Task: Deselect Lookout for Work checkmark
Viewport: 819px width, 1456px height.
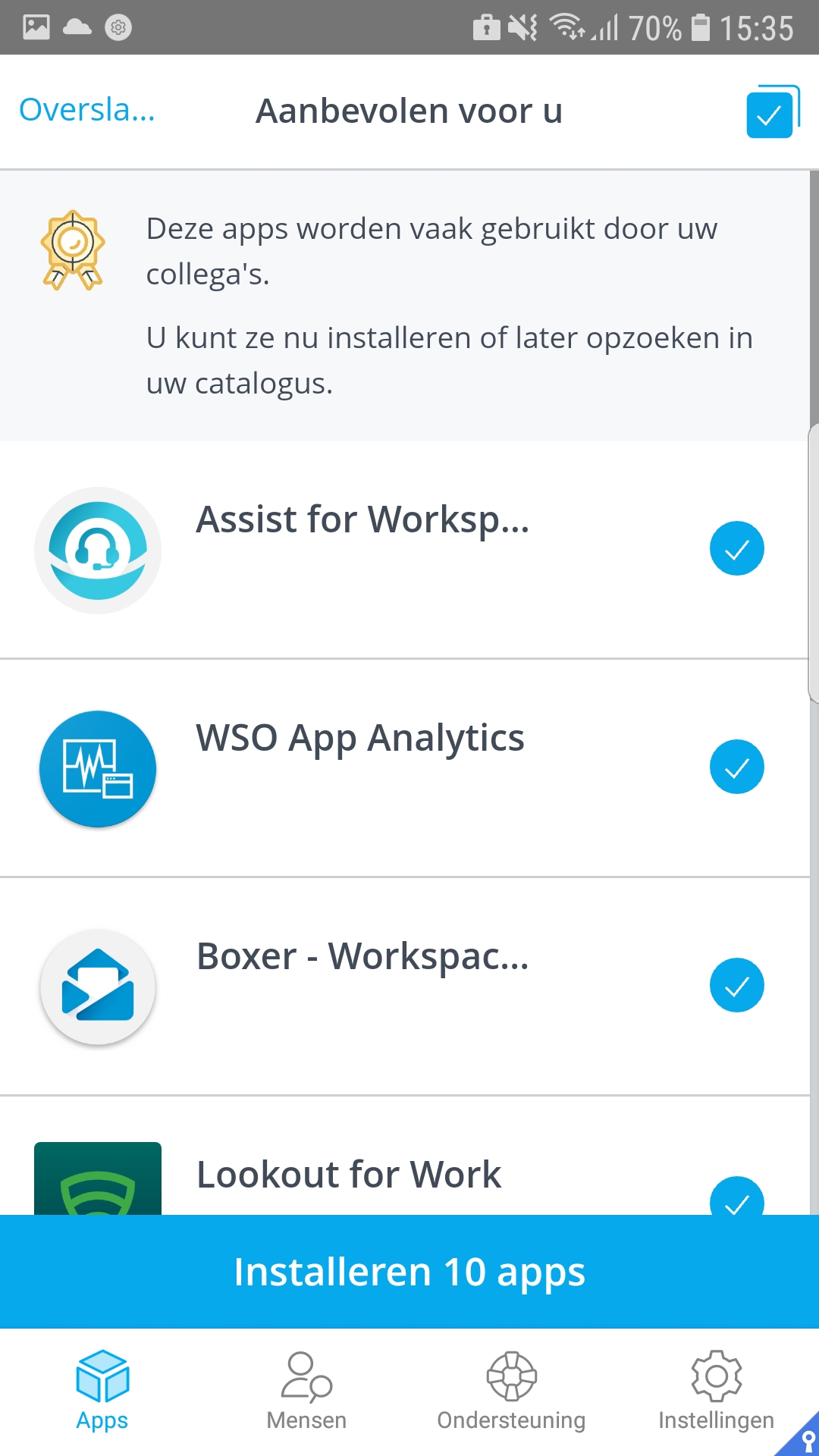Action: 736,1198
